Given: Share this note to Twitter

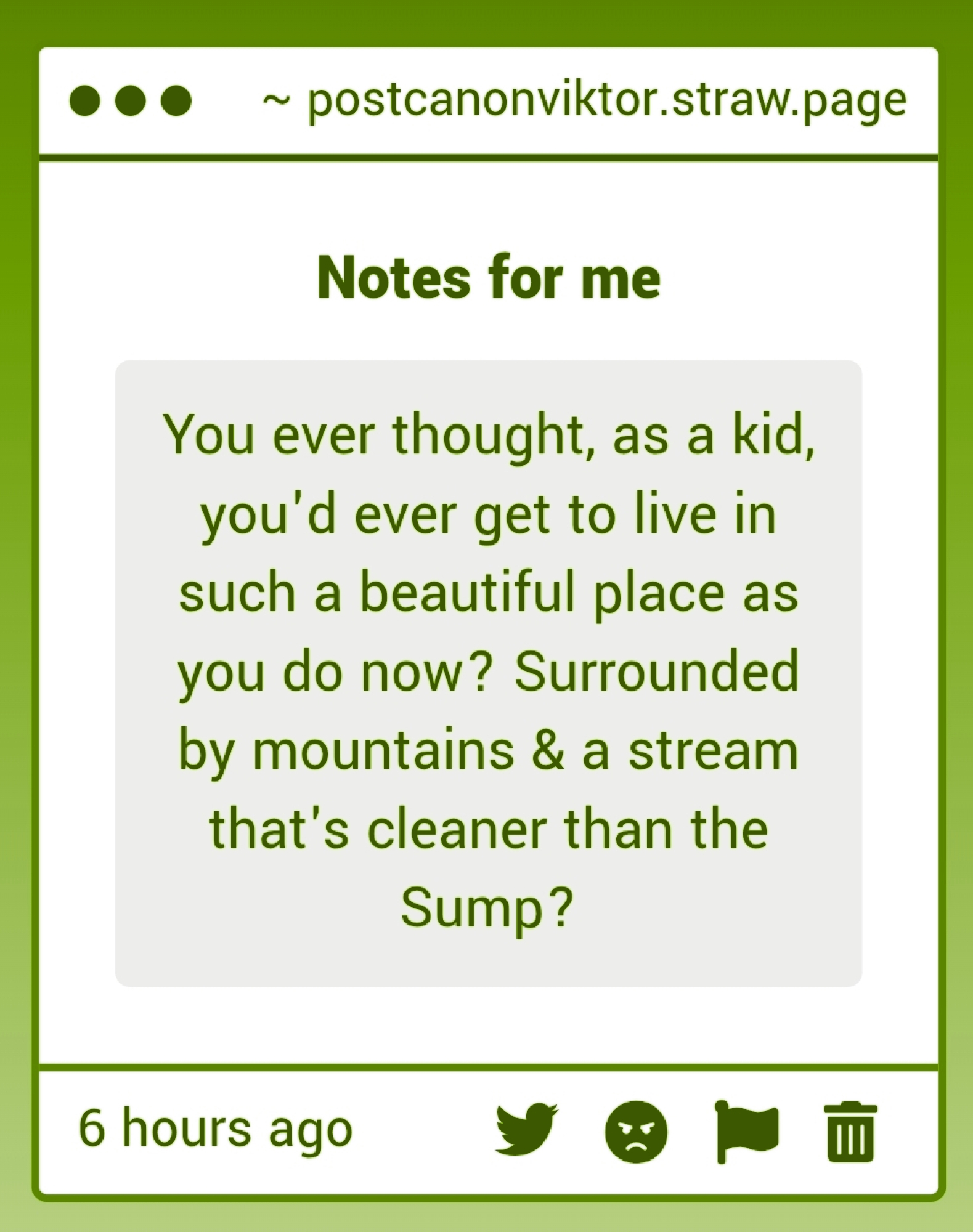Looking at the screenshot, I should coord(526,1129).
